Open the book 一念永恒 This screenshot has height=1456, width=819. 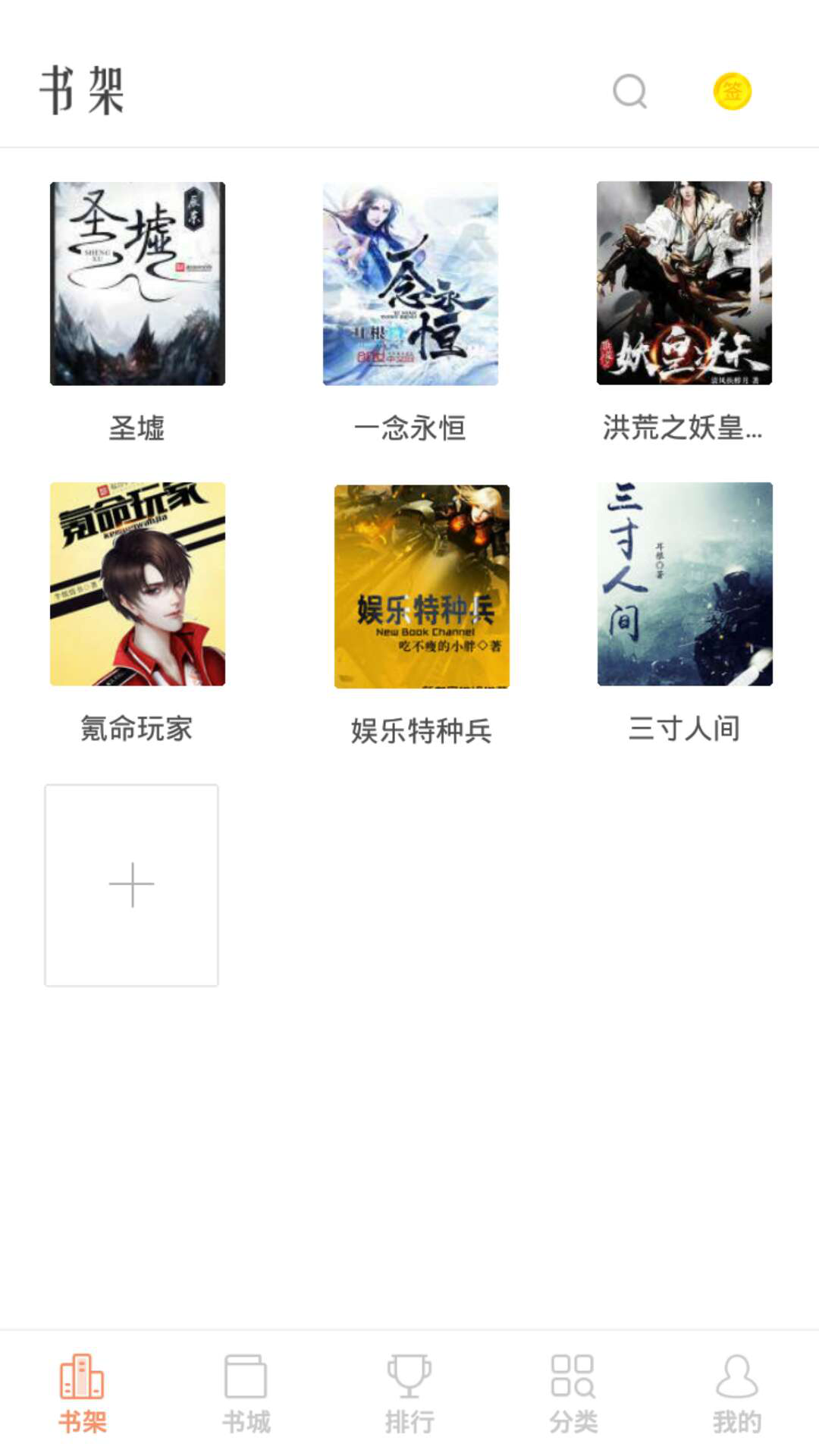(x=410, y=284)
